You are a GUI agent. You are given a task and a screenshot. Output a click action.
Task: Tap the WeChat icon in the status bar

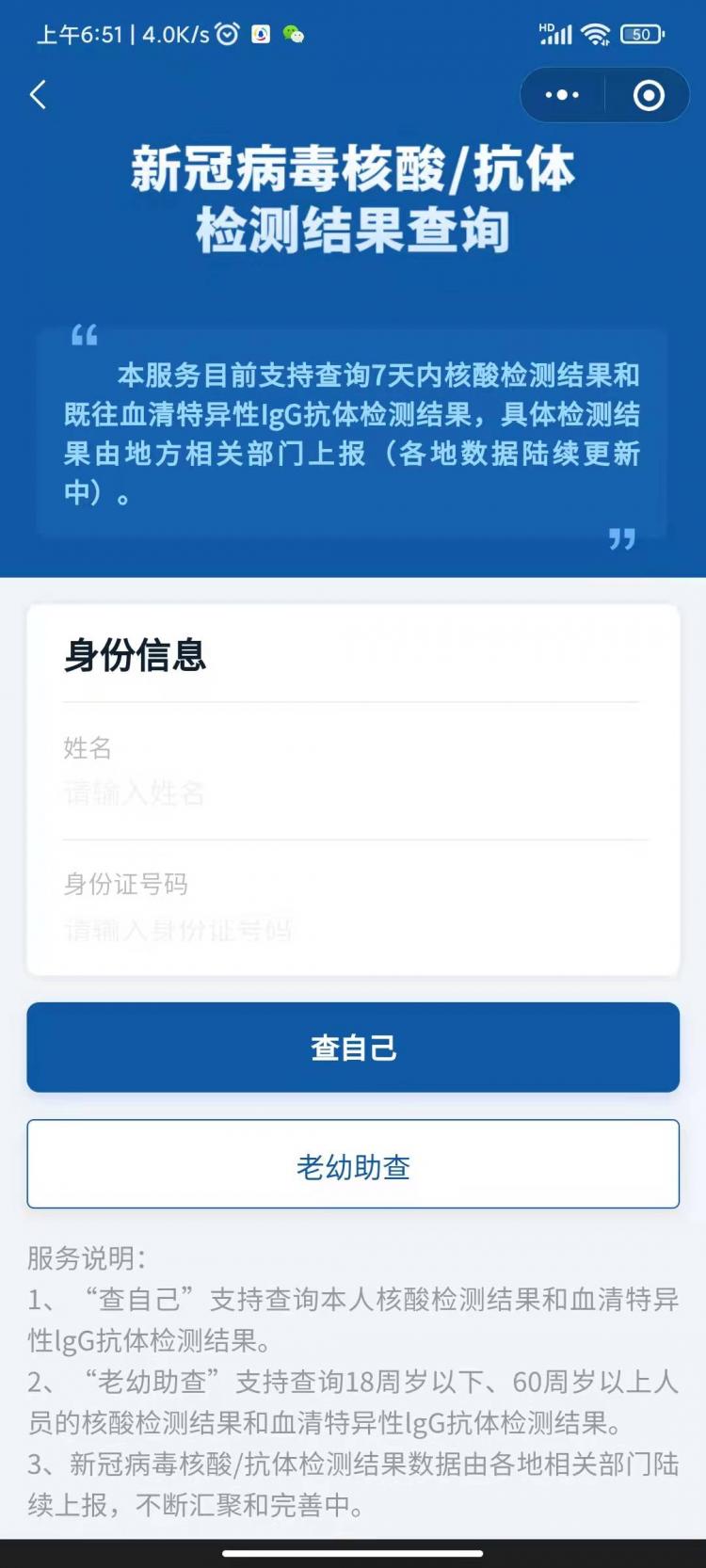pos(293,35)
